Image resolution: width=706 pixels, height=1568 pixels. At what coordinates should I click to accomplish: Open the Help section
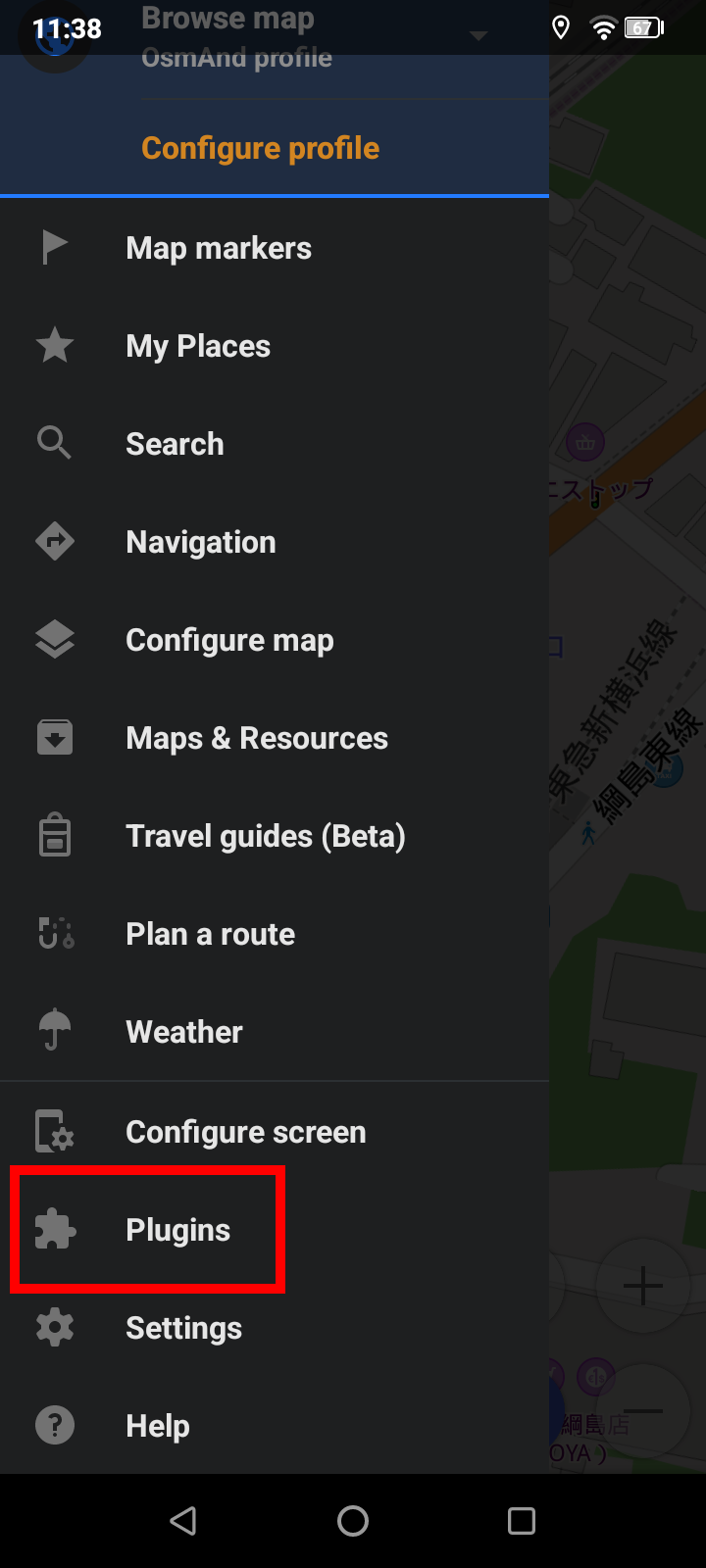click(158, 1426)
